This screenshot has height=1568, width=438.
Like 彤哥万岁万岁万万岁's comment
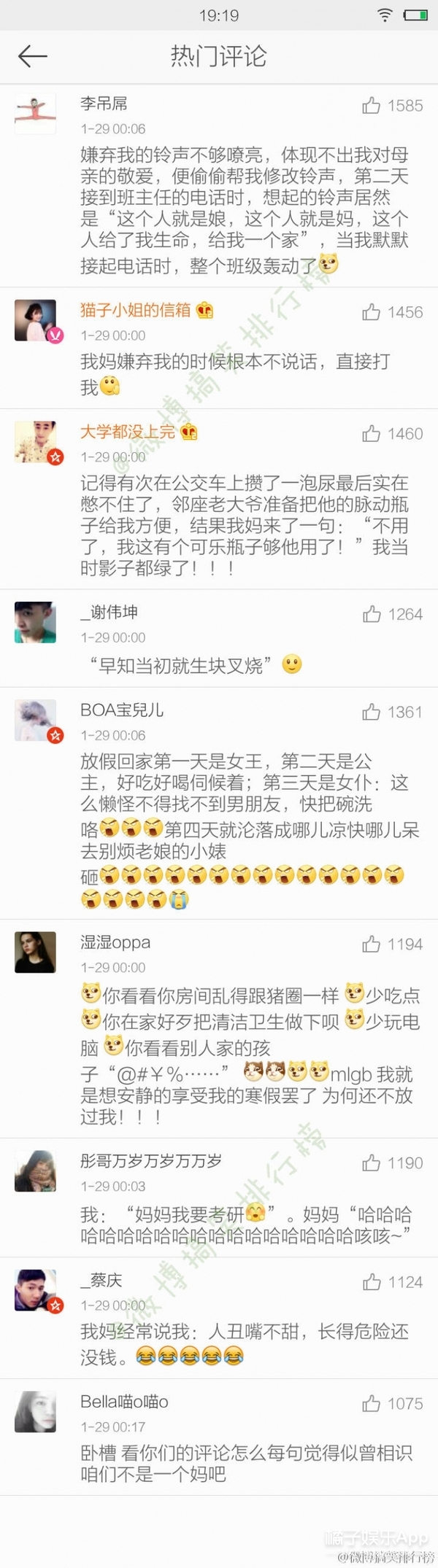[371, 1163]
